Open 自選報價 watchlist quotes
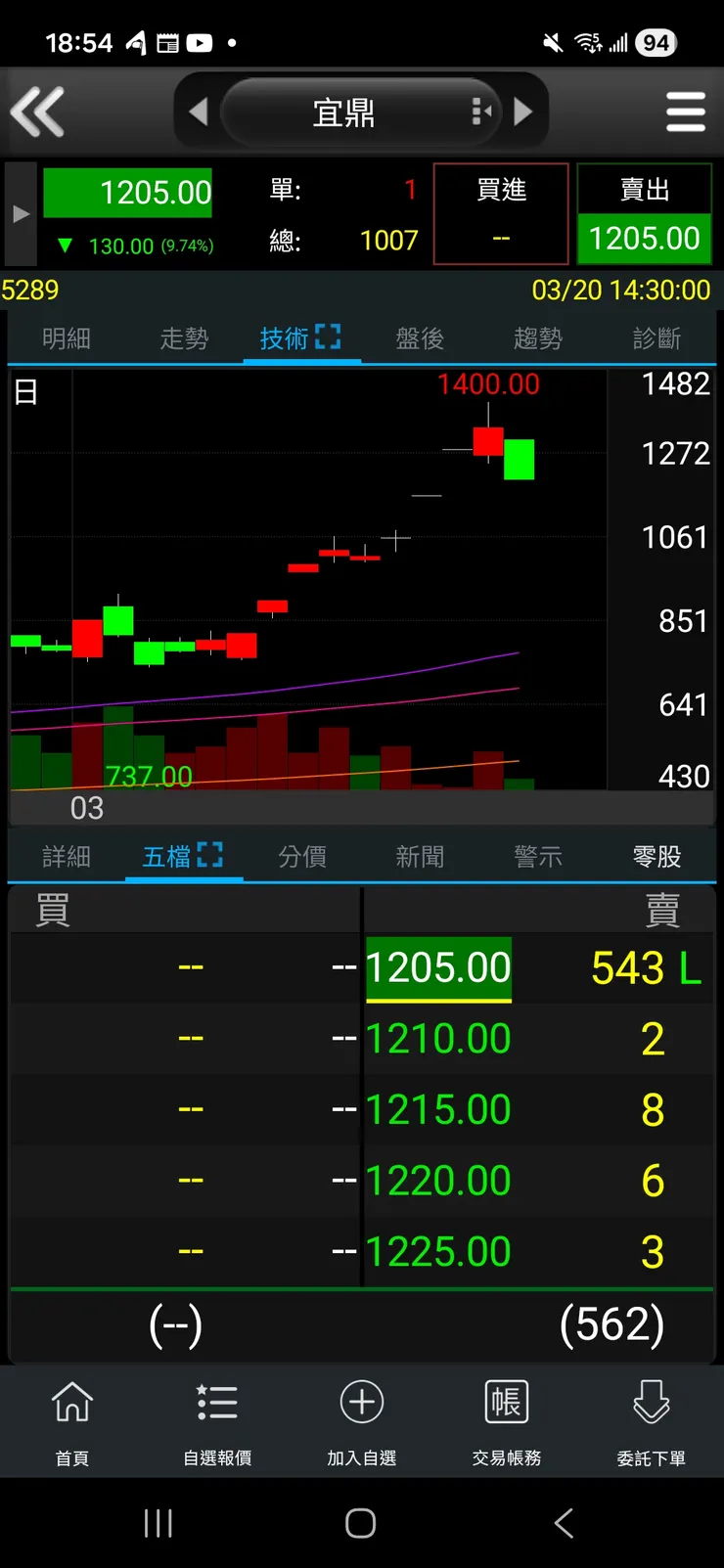This screenshot has height=1568, width=724. click(x=217, y=1421)
